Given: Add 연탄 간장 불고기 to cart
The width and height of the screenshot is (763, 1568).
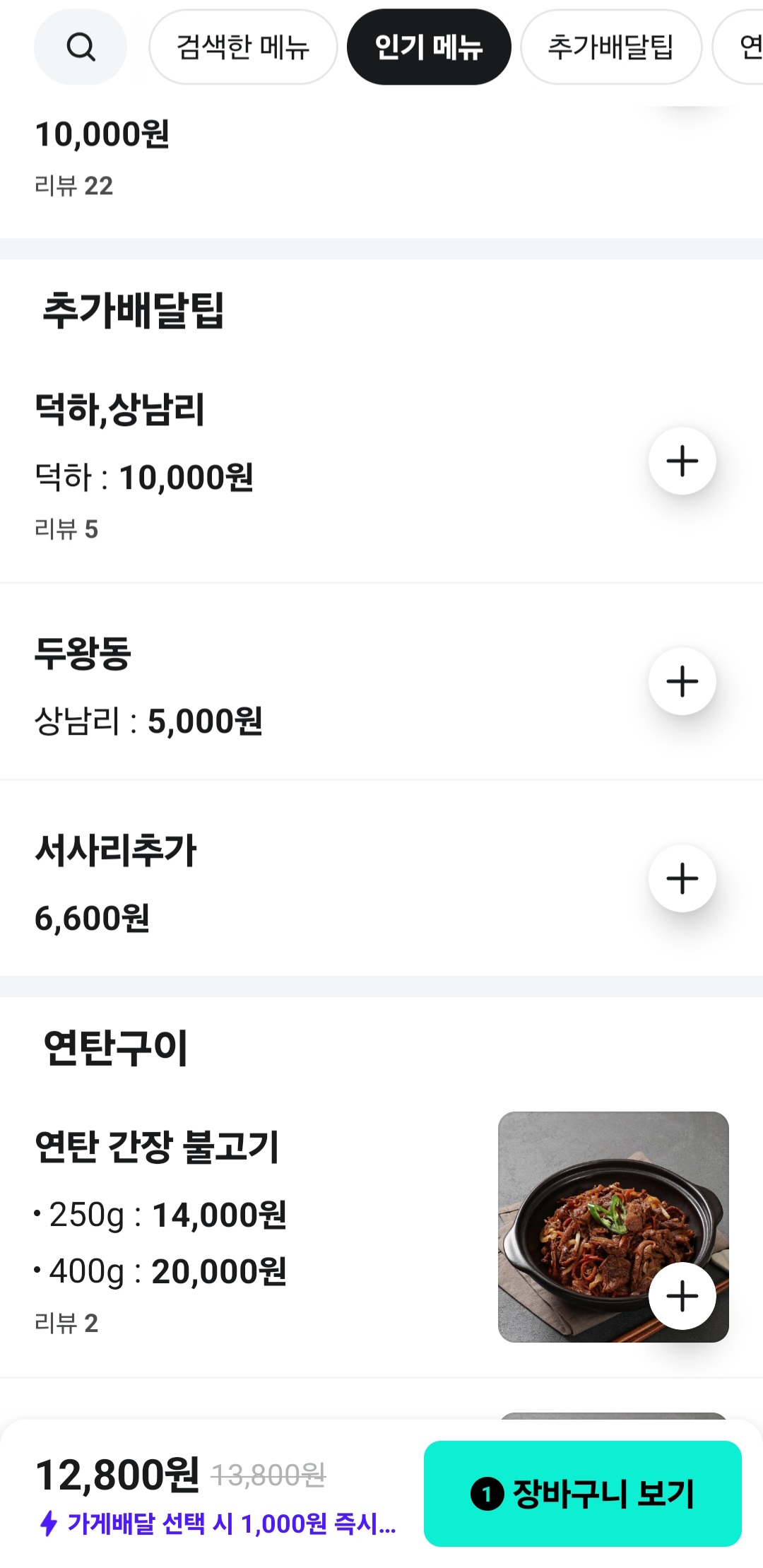Looking at the screenshot, I should (x=682, y=1297).
